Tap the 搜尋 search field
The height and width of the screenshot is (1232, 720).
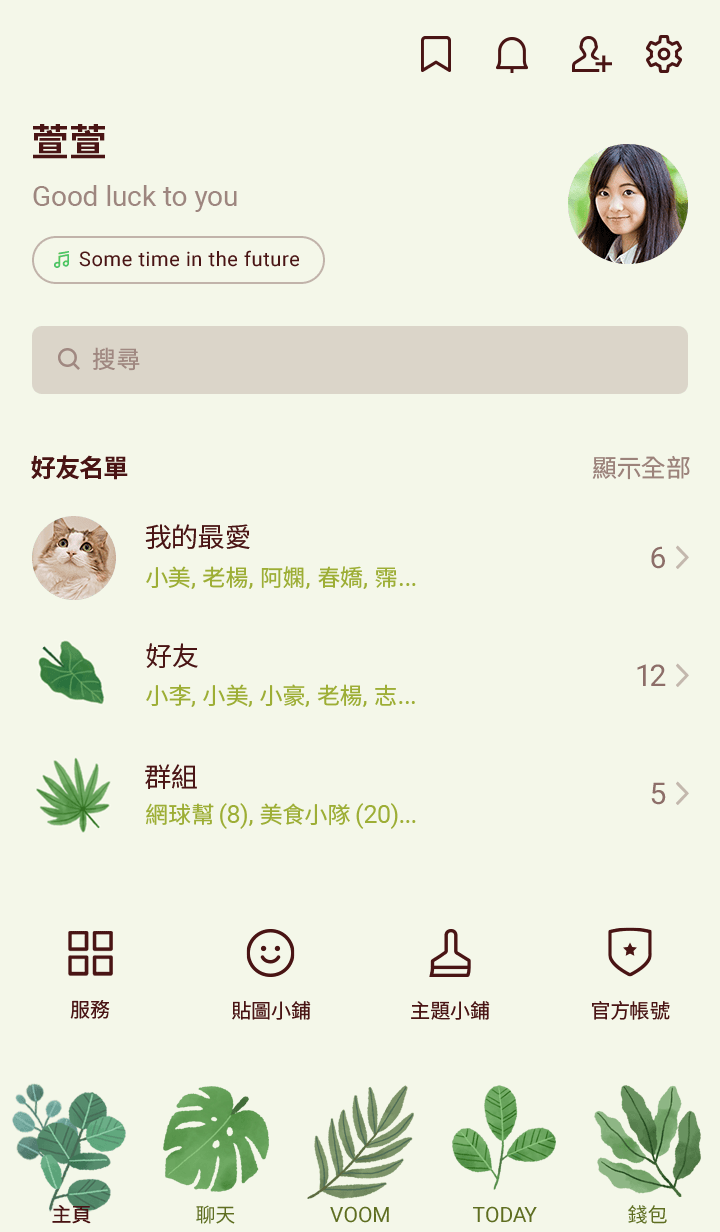click(x=360, y=360)
